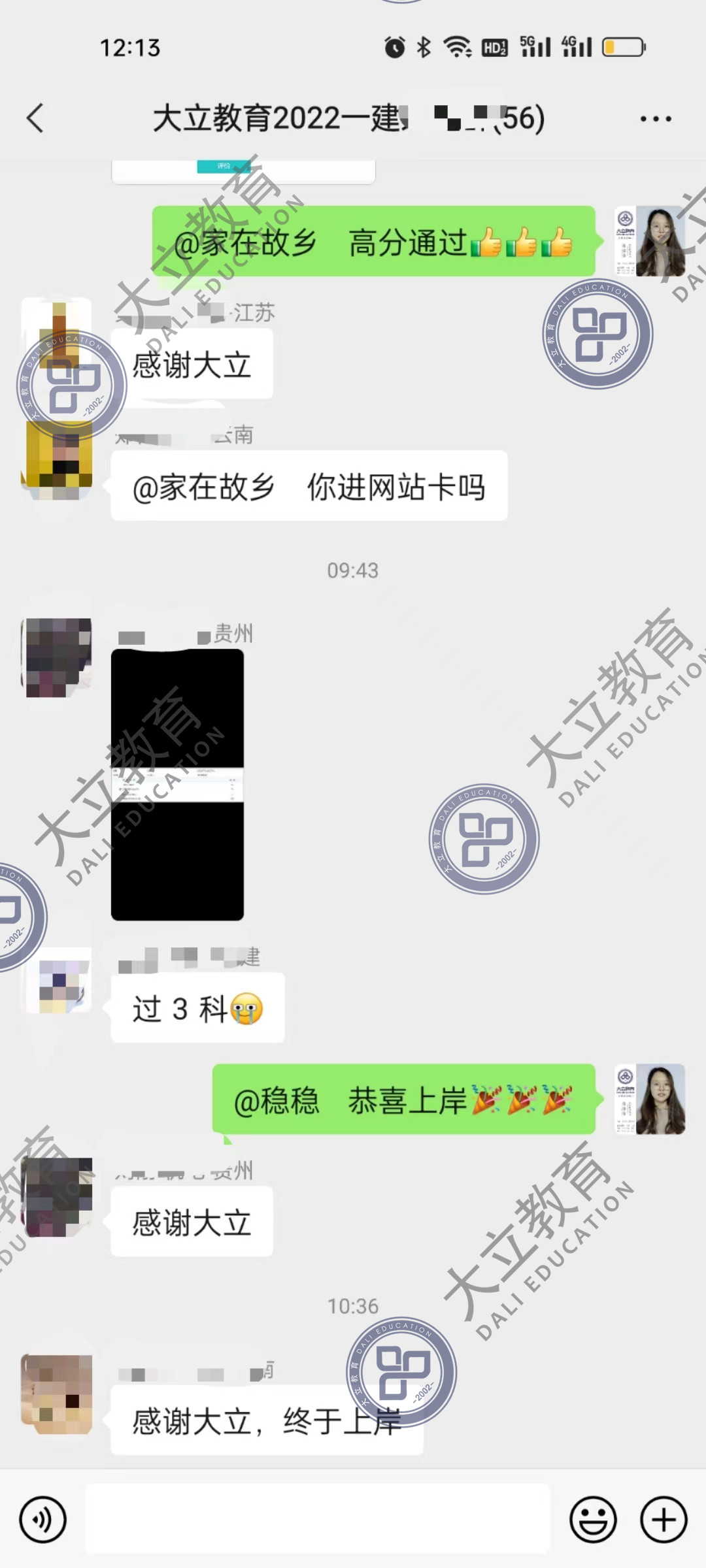Open the emoji sticker panel
This screenshot has height=1568, width=706.
click(593, 1520)
